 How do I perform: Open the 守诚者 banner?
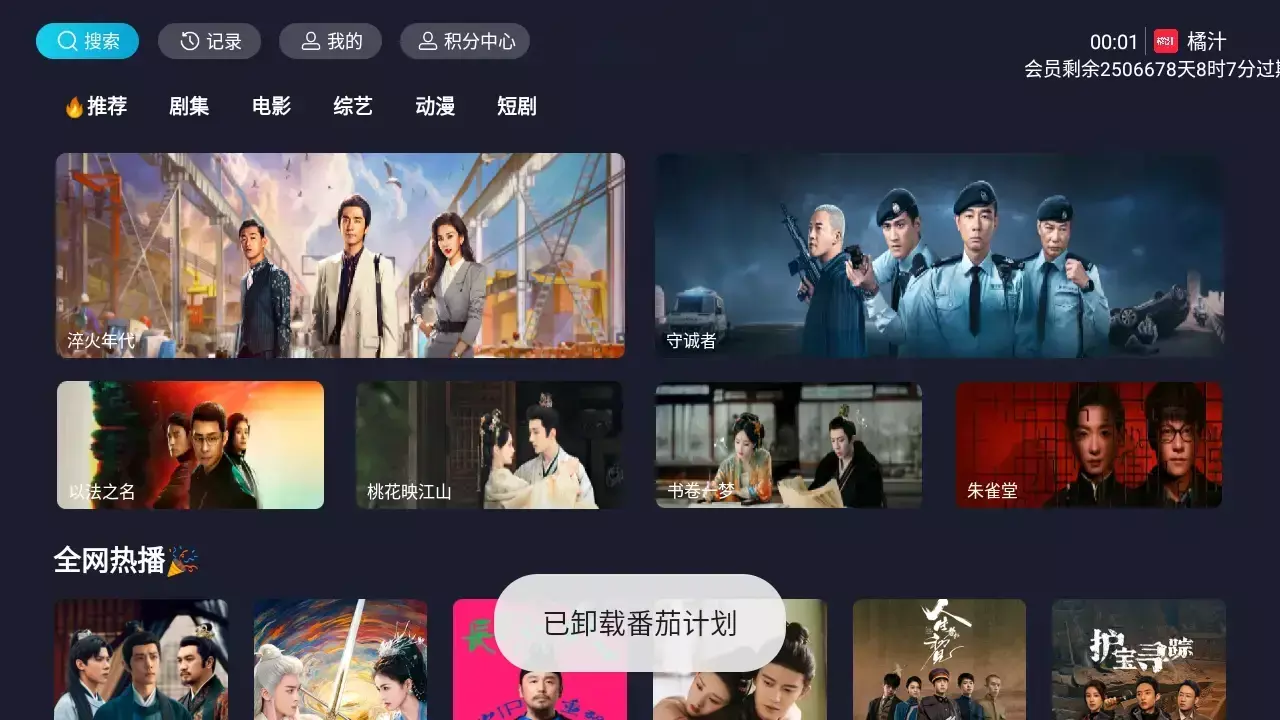coord(939,255)
